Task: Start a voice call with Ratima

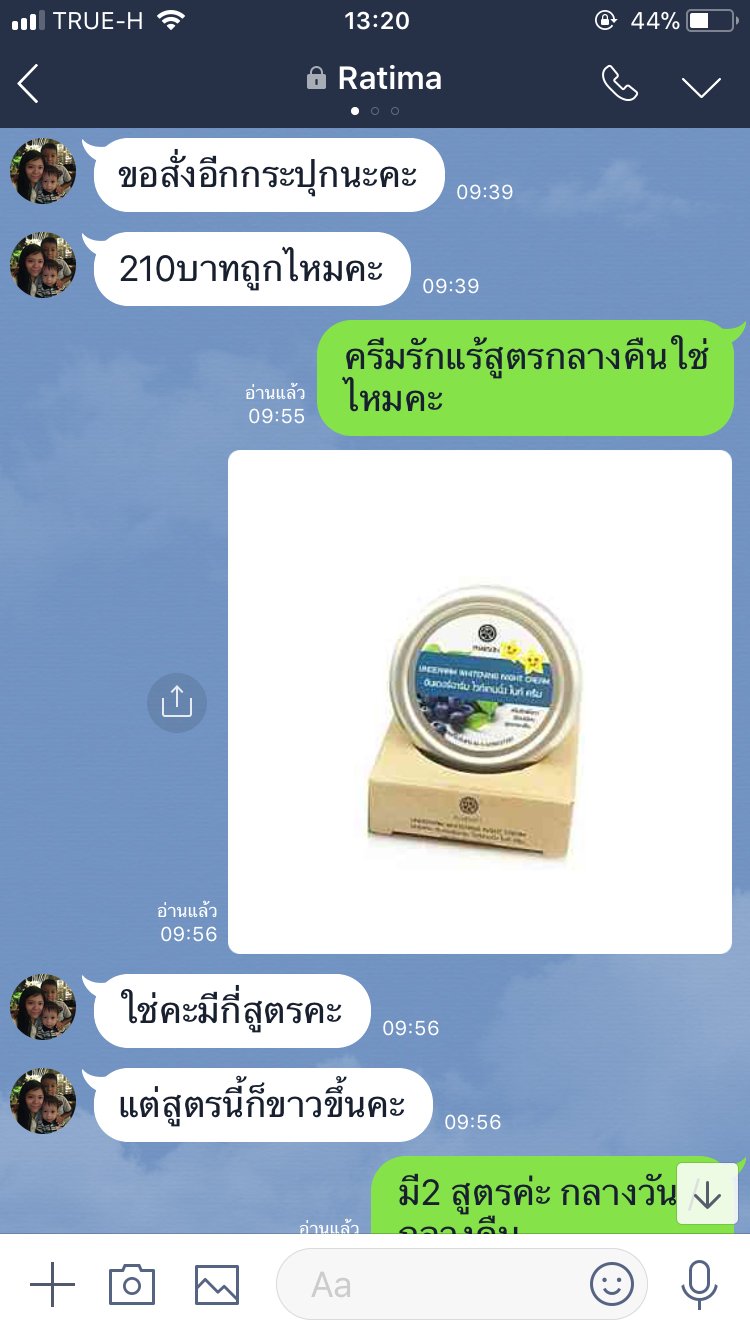Action: (x=619, y=84)
